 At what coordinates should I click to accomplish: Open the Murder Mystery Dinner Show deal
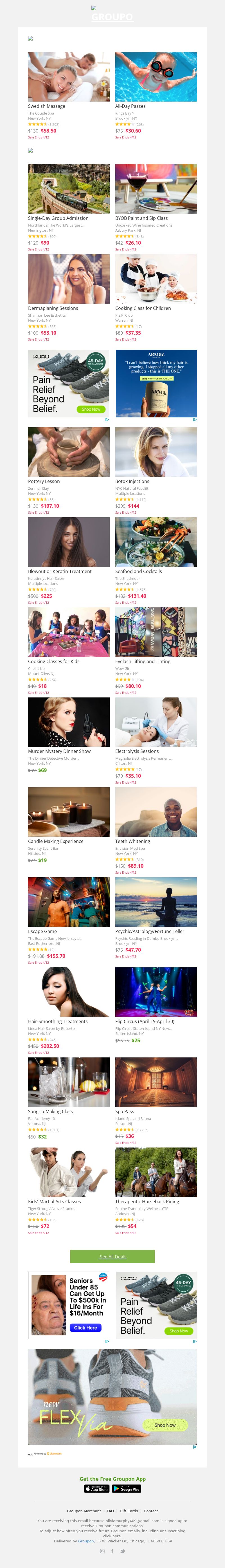[x=59, y=751]
